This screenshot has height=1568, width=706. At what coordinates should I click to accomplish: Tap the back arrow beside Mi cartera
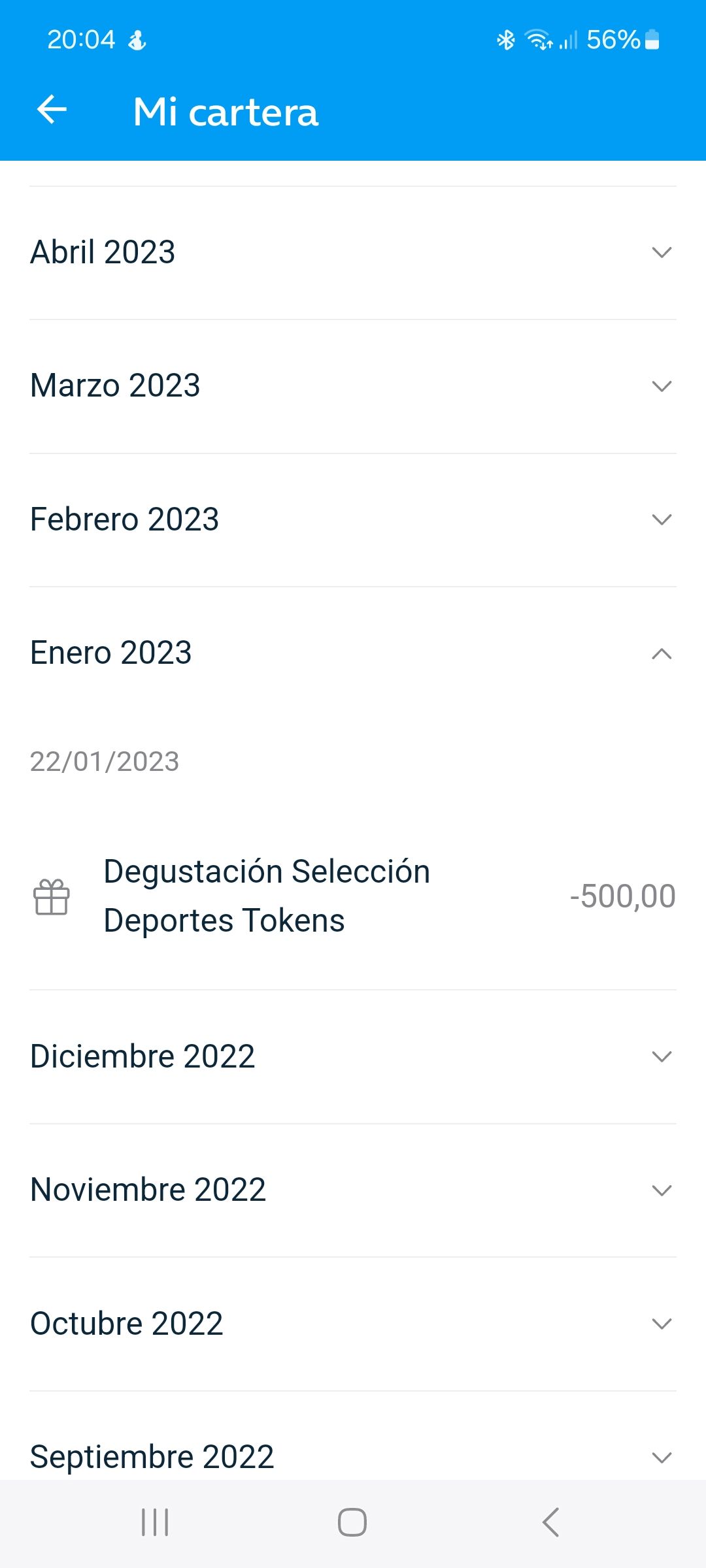pyautogui.click(x=52, y=111)
